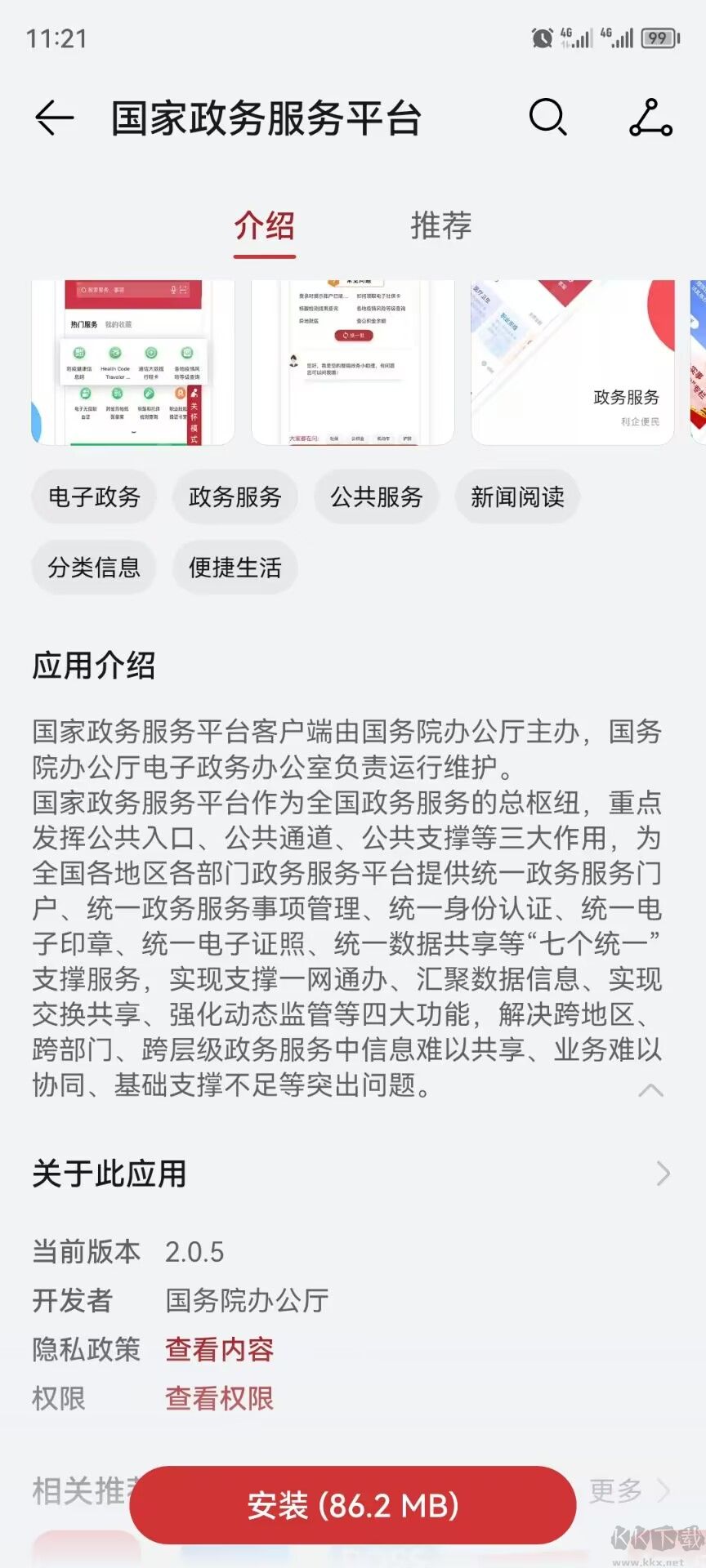Select the 公共服务 tag
This screenshot has height=1568, width=706.
[x=378, y=497]
